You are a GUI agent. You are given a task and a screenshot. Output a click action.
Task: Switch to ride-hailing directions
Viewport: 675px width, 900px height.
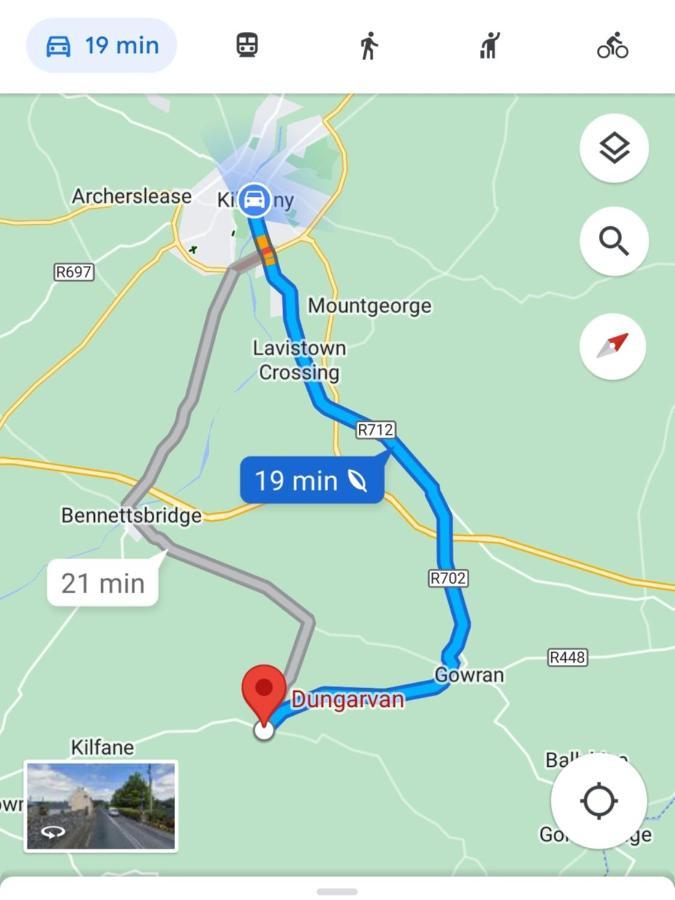pyautogui.click(x=490, y=46)
